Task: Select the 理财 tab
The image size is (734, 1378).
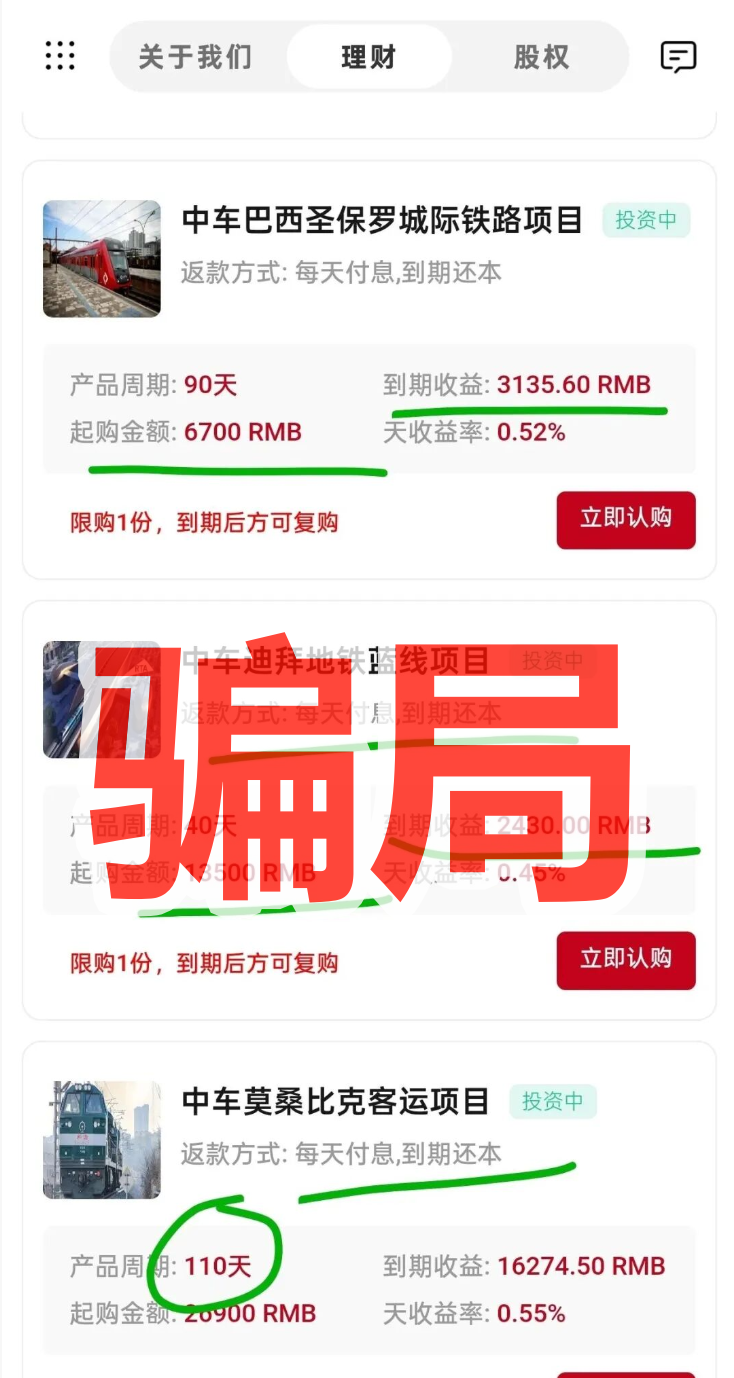Action: pyautogui.click(x=369, y=57)
